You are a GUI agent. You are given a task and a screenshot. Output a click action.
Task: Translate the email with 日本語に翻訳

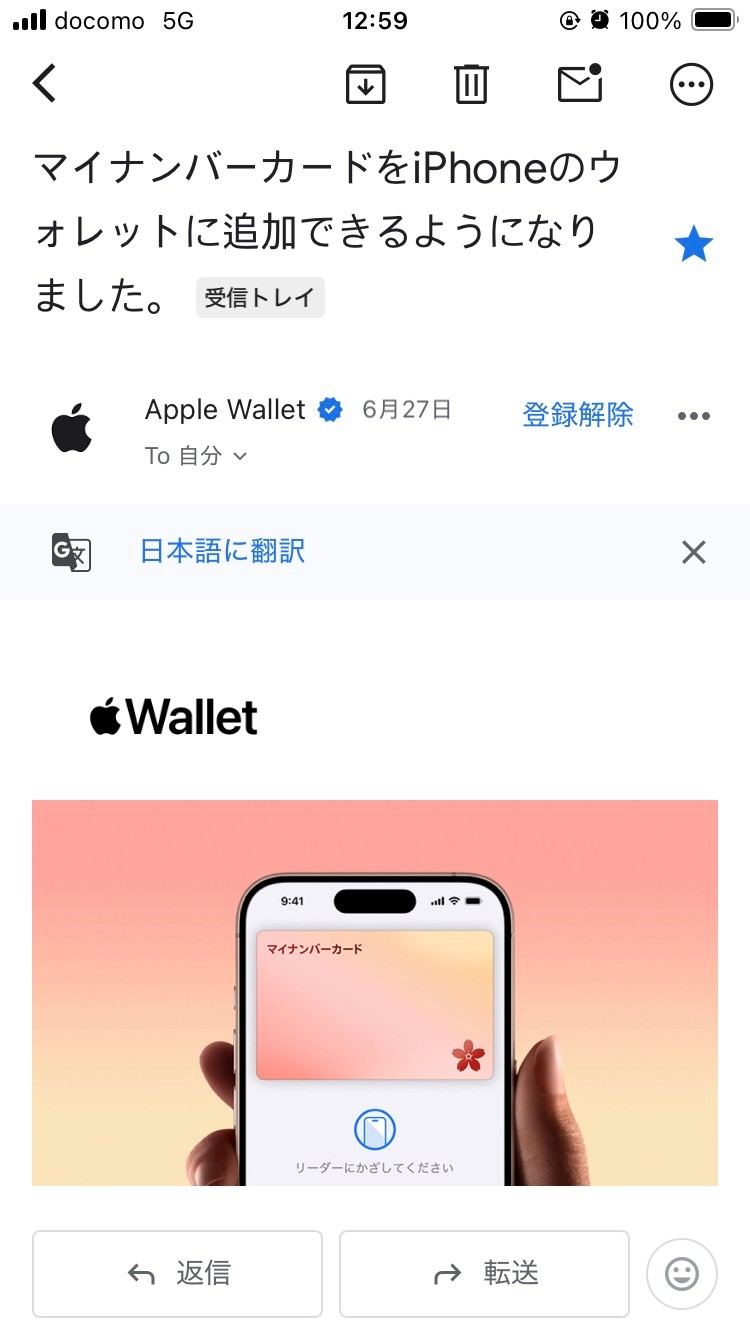tap(222, 551)
